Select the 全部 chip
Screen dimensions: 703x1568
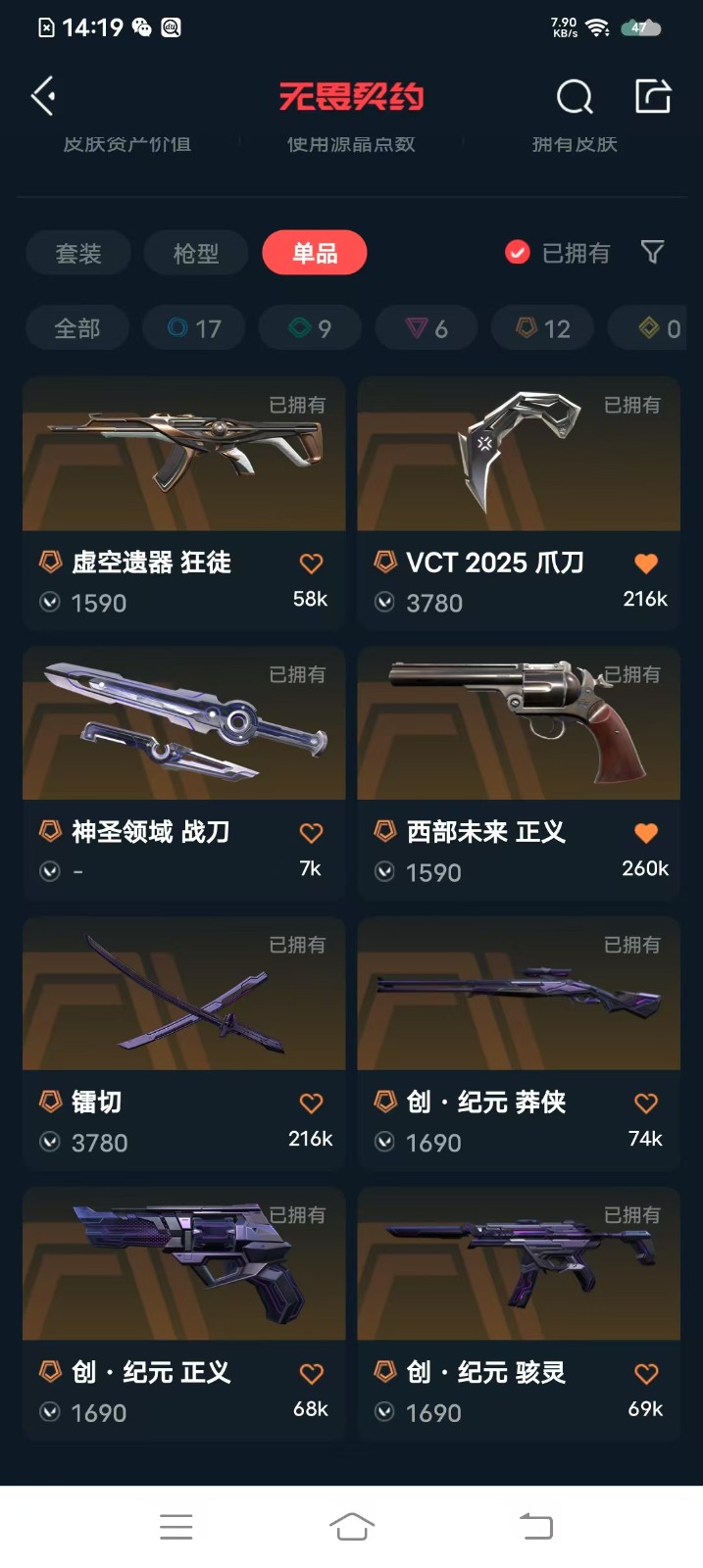(77, 328)
